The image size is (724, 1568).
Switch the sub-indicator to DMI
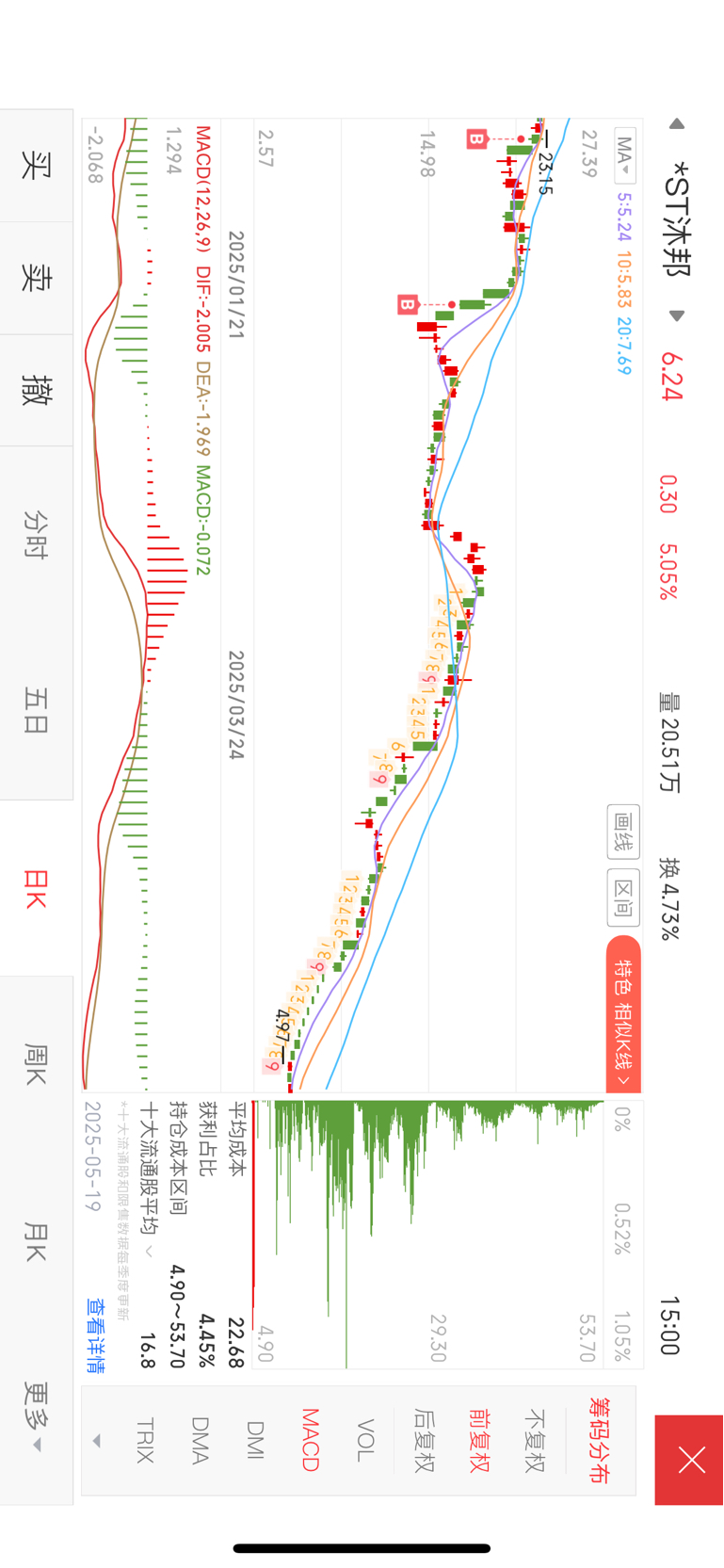click(x=254, y=1441)
